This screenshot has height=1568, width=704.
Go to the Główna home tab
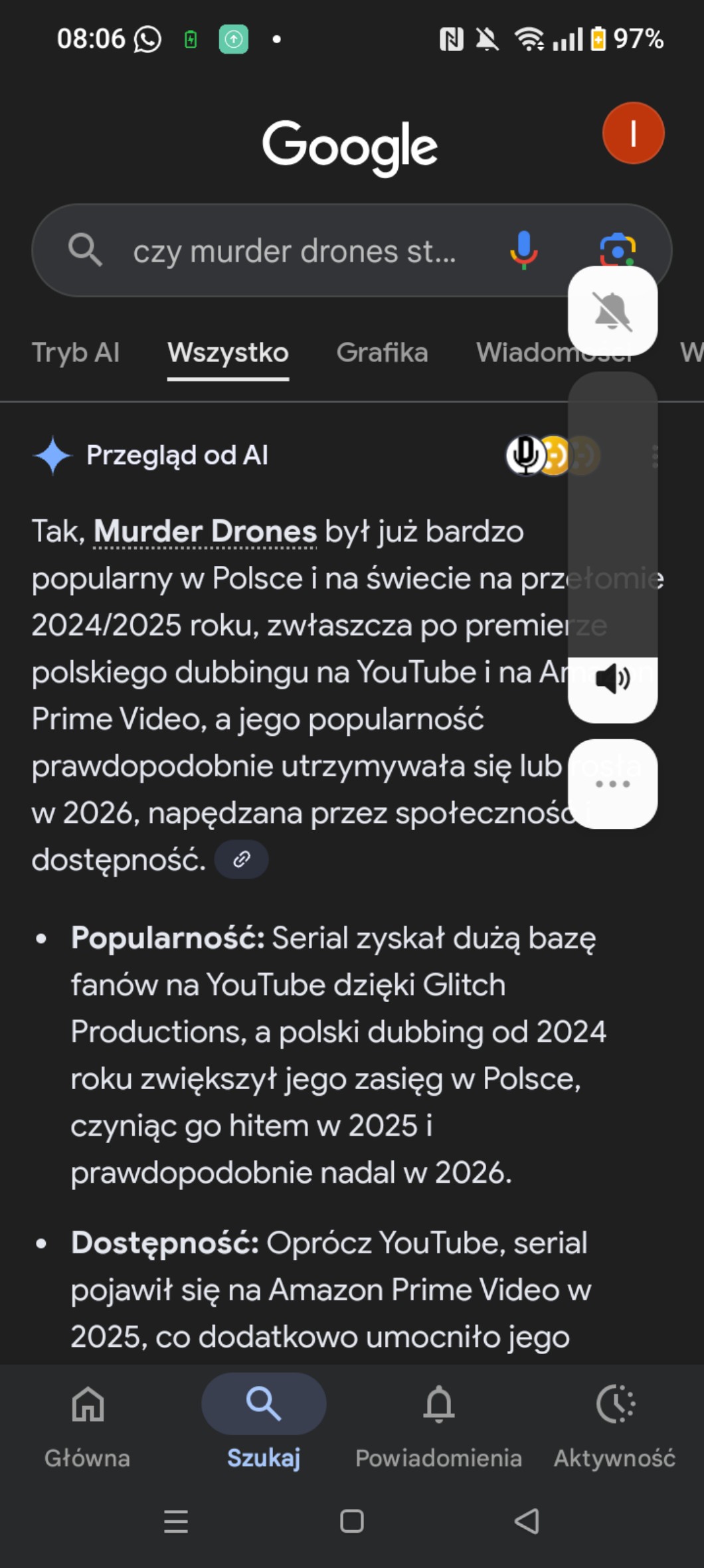click(x=88, y=1425)
